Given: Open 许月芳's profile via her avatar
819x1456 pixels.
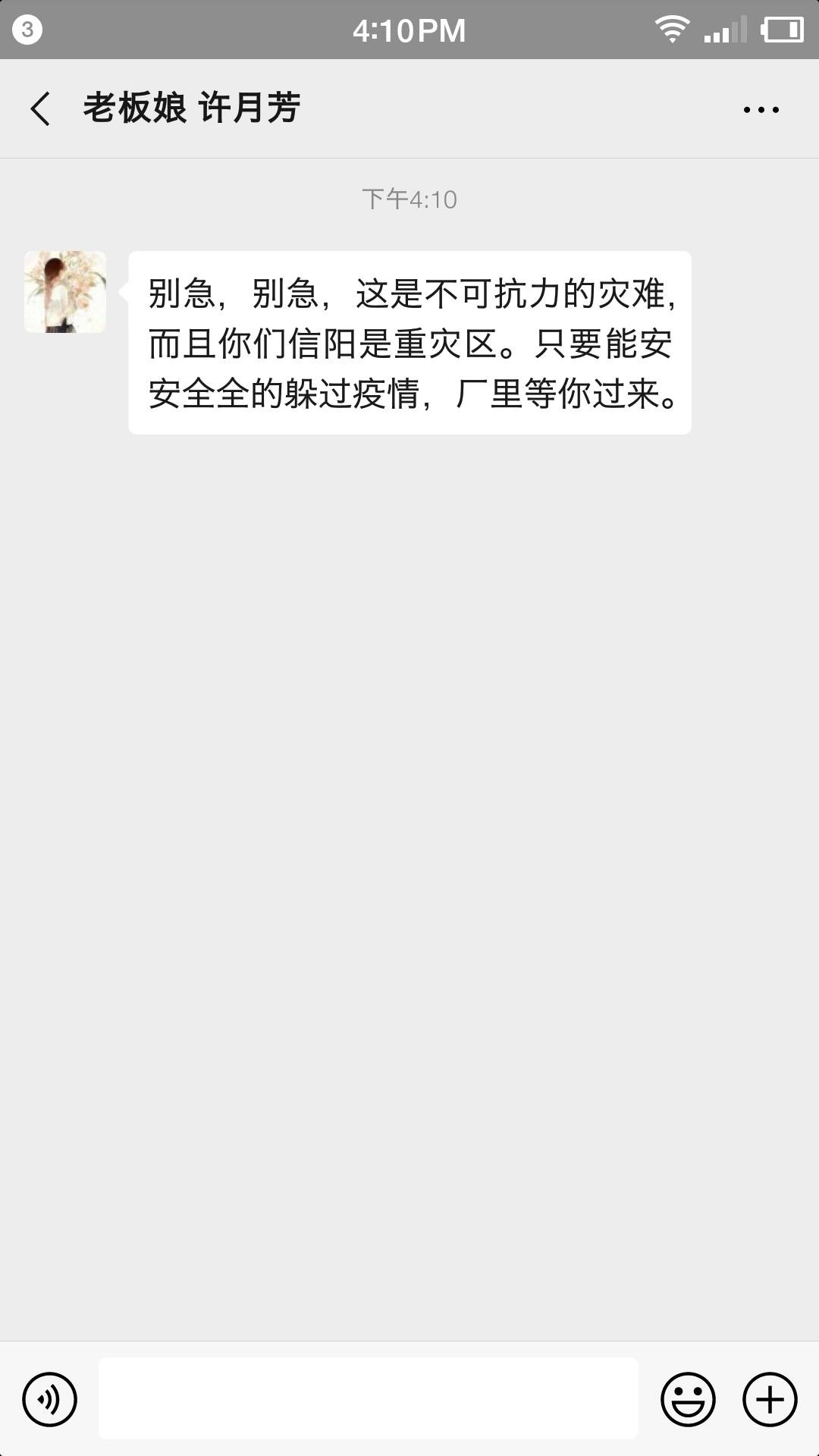Looking at the screenshot, I should click(x=65, y=292).
